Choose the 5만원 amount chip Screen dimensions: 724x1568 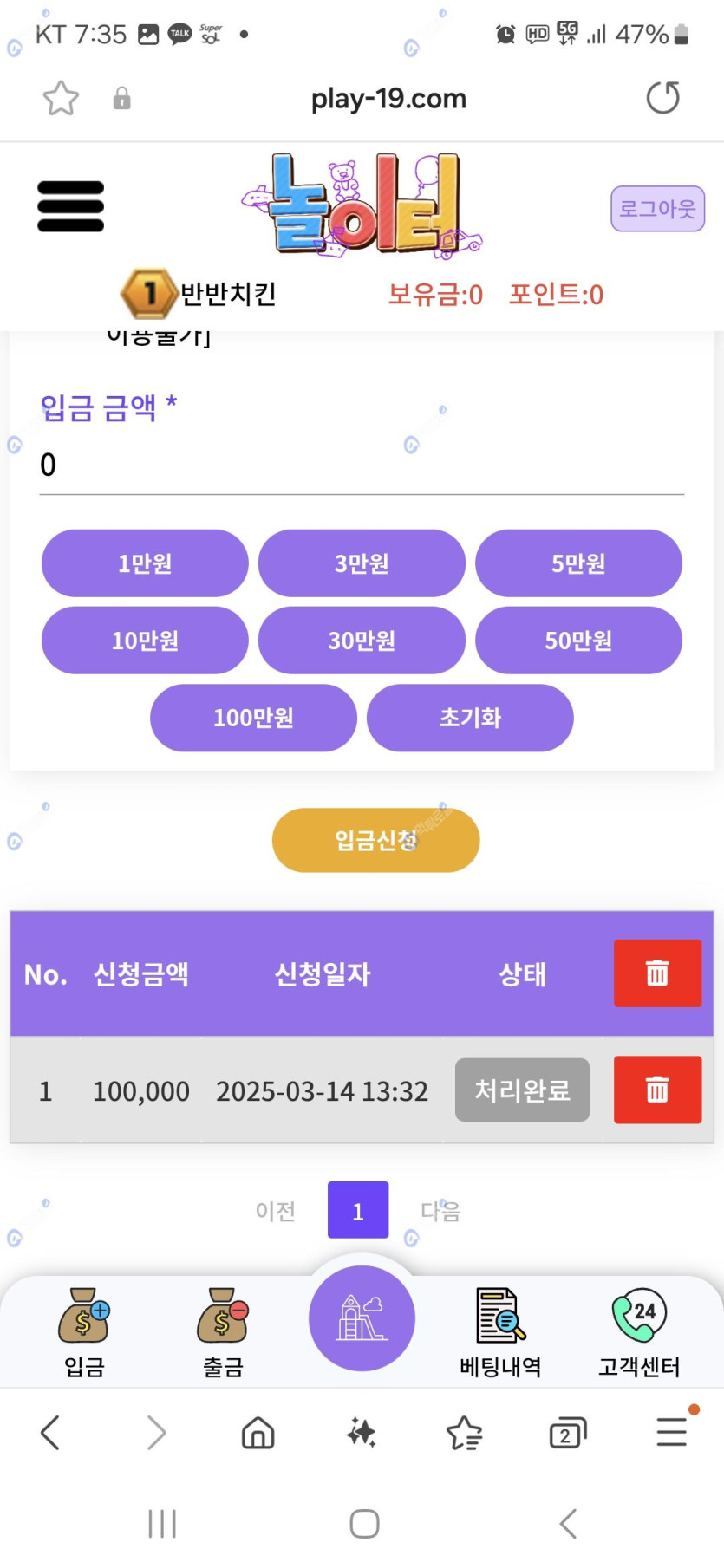578,563
